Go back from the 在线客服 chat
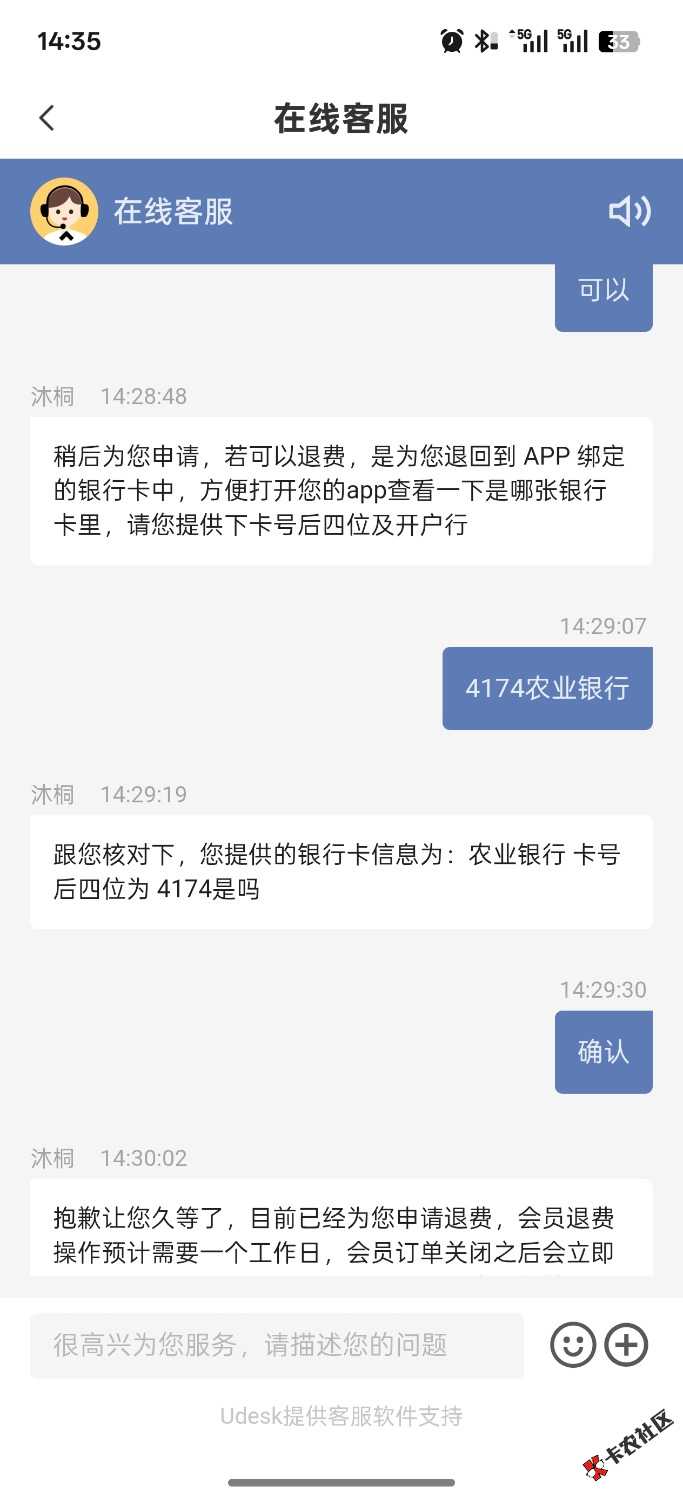683x1500 pixels. coord(46,119)
